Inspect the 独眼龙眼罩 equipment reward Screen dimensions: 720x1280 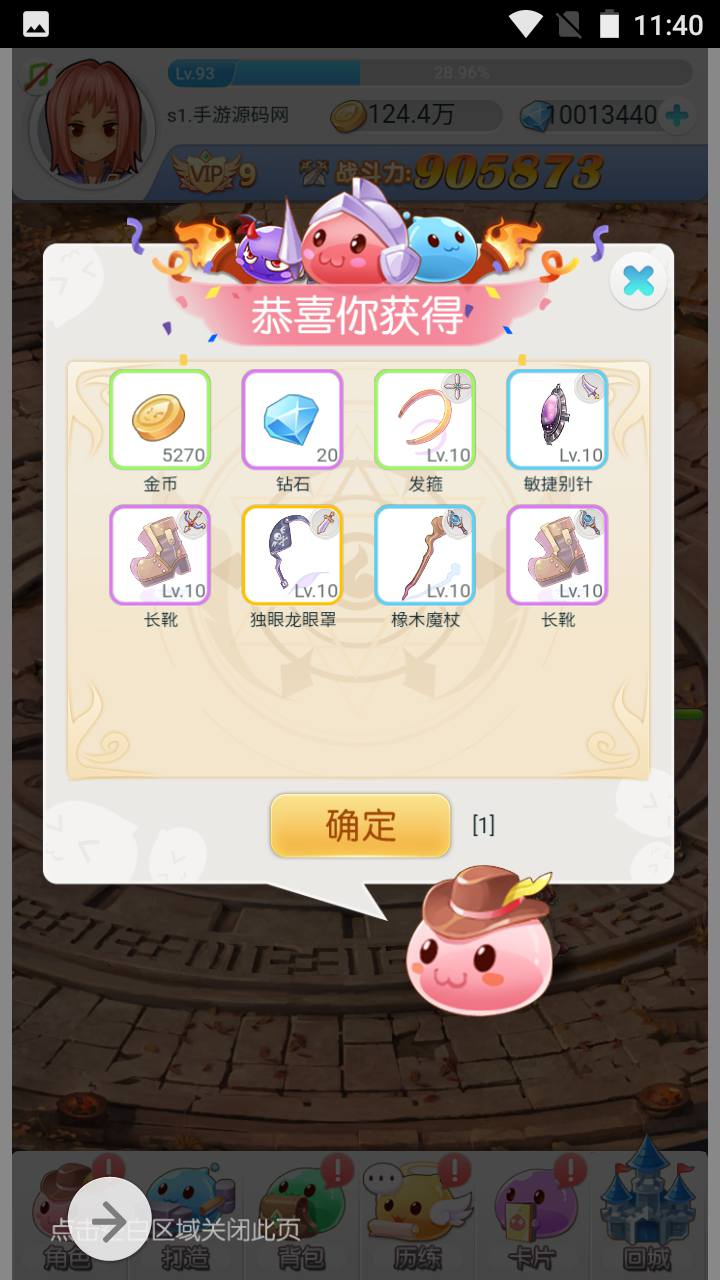[x=292, y=555]
